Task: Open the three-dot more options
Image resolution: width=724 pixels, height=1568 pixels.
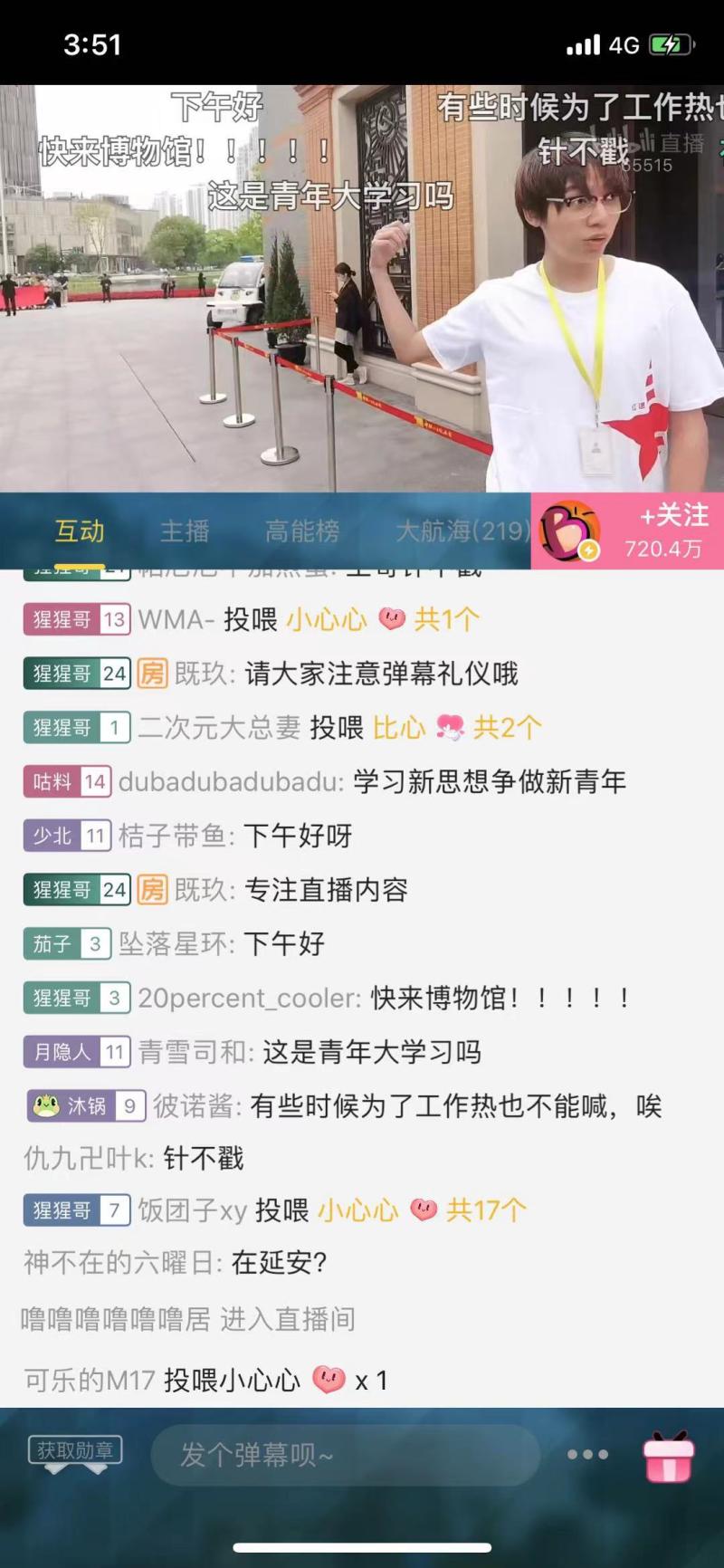Action: click(587, 1454)
